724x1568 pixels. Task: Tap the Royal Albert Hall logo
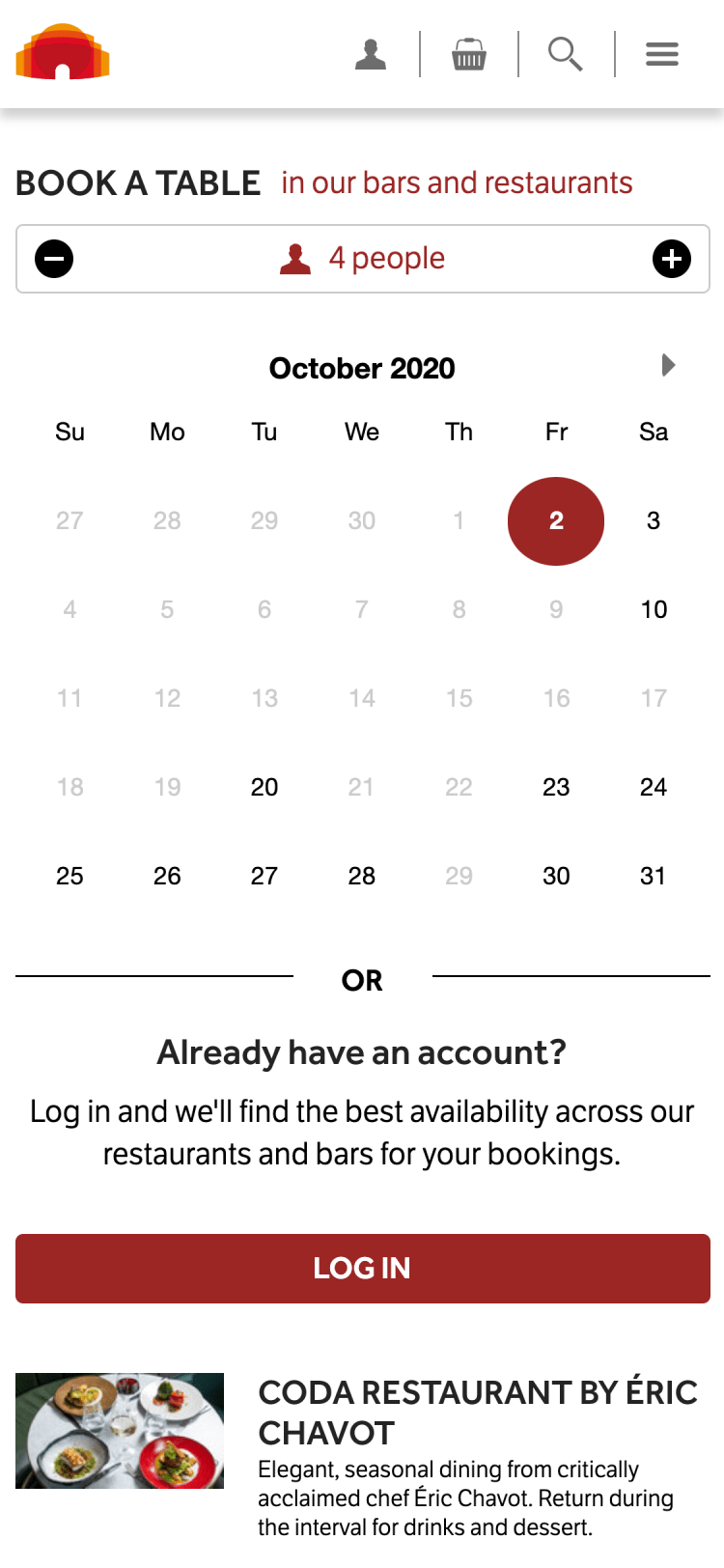tap(63, 52)
